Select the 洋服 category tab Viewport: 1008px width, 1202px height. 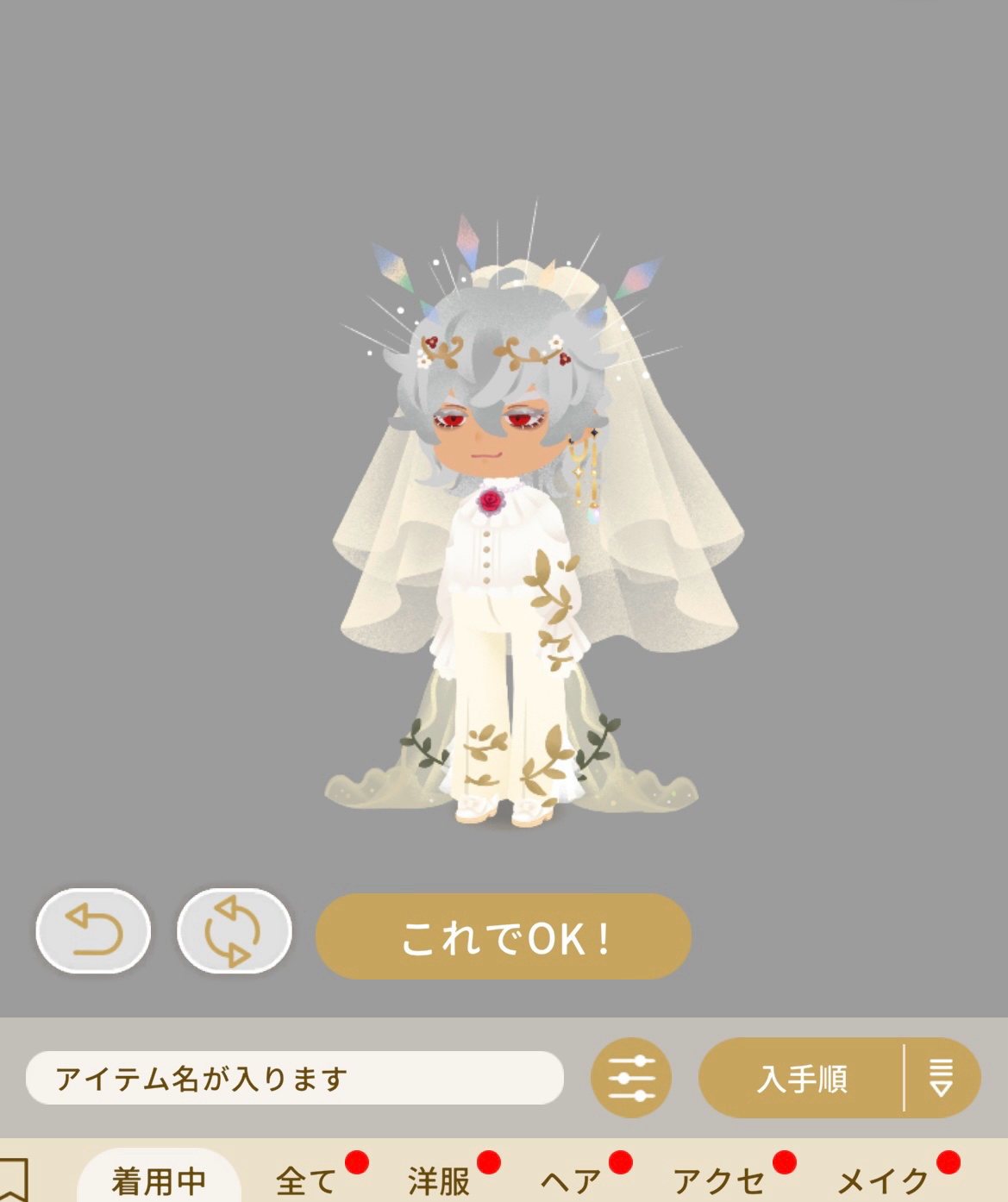click(440, 1180)
